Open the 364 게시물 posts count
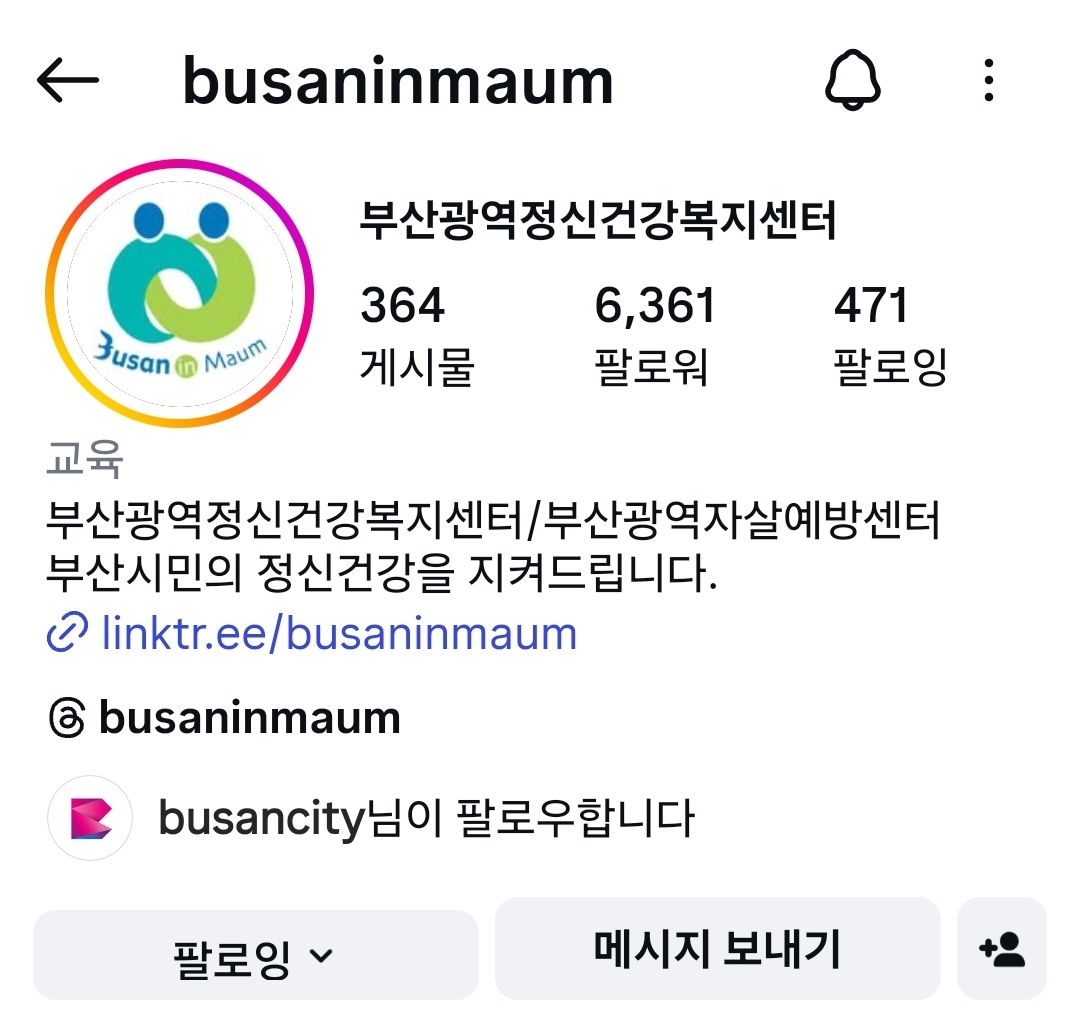Viewport: 1080px width, 1028px height. coord(416,335)
